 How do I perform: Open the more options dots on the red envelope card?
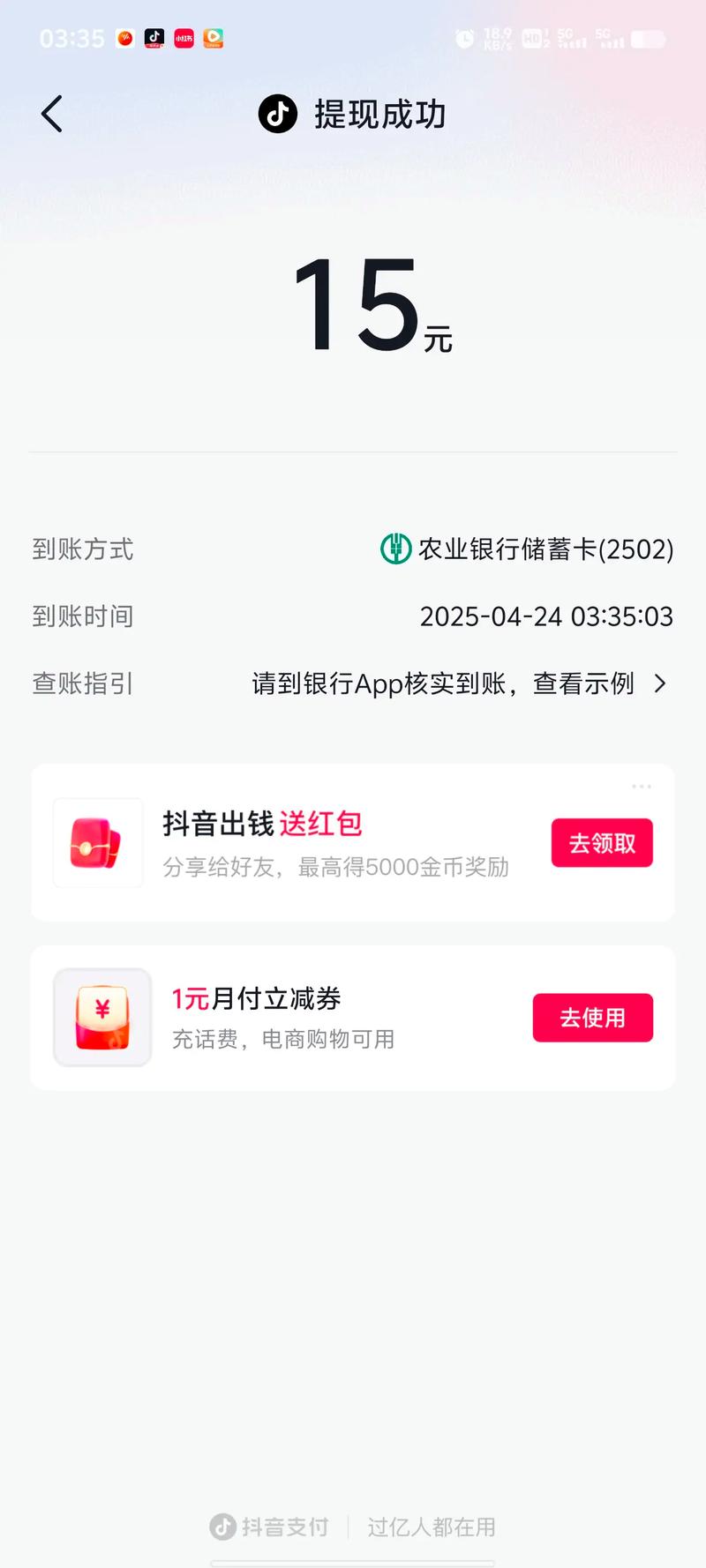point(642,786)
